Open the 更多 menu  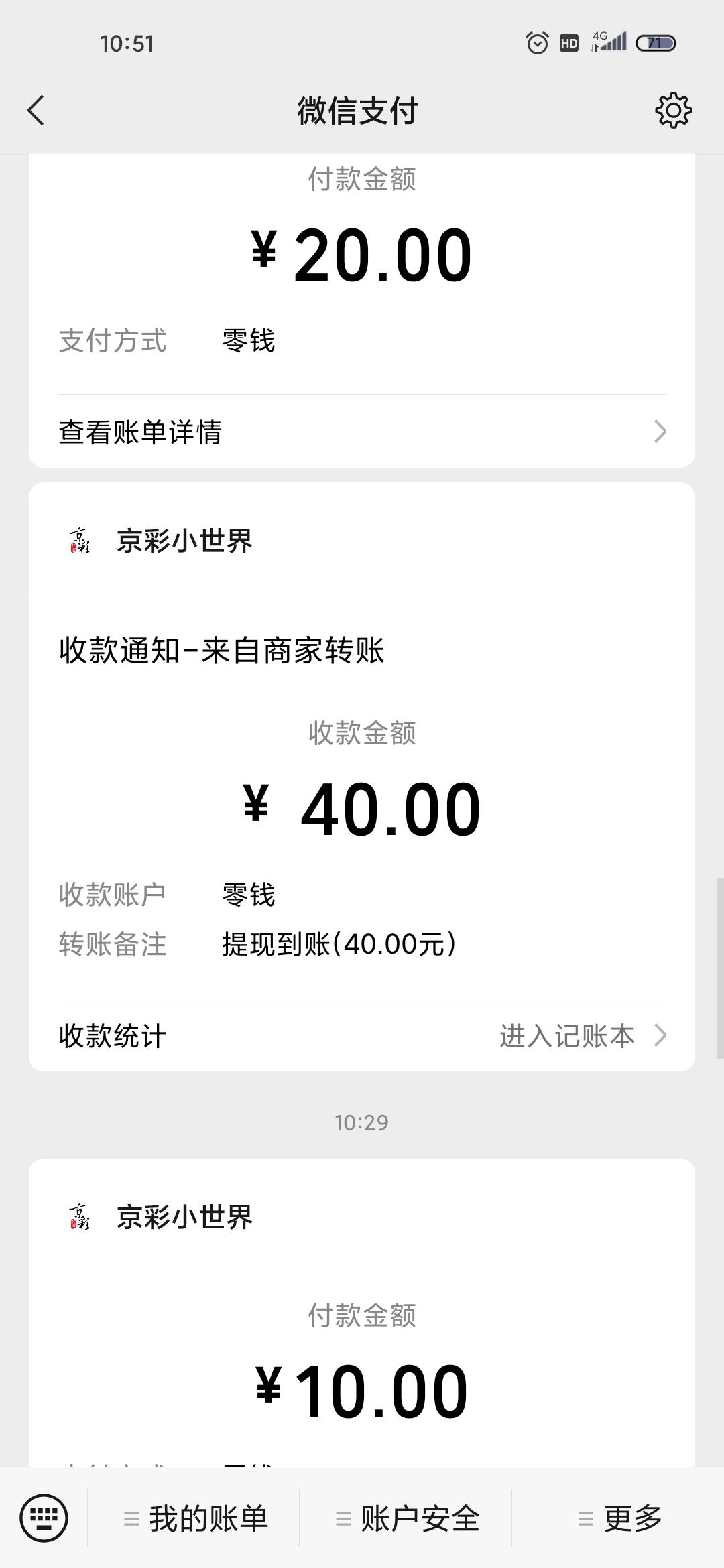tap(619, 1518)
